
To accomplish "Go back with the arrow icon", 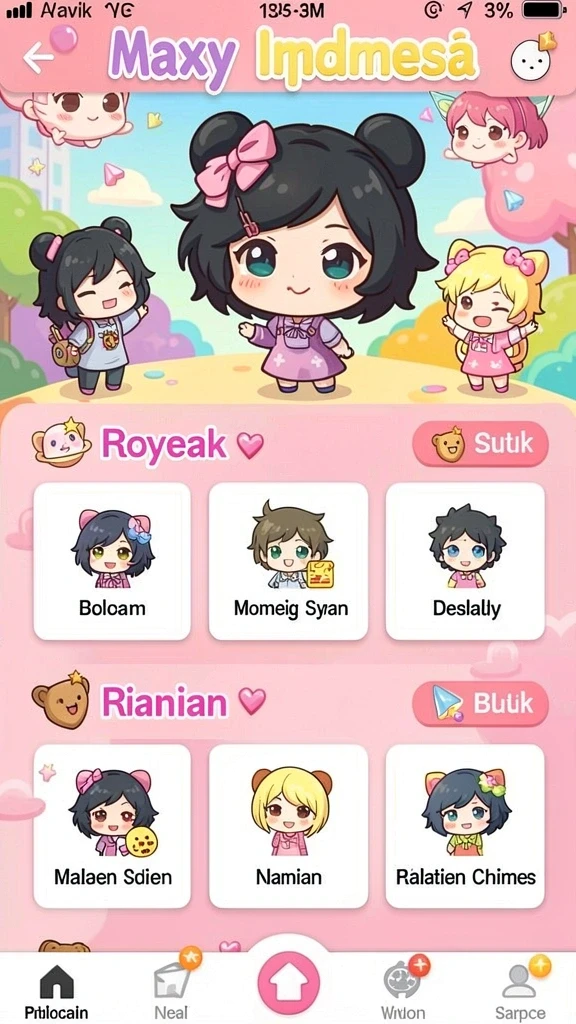I will (x=39, y=58).
